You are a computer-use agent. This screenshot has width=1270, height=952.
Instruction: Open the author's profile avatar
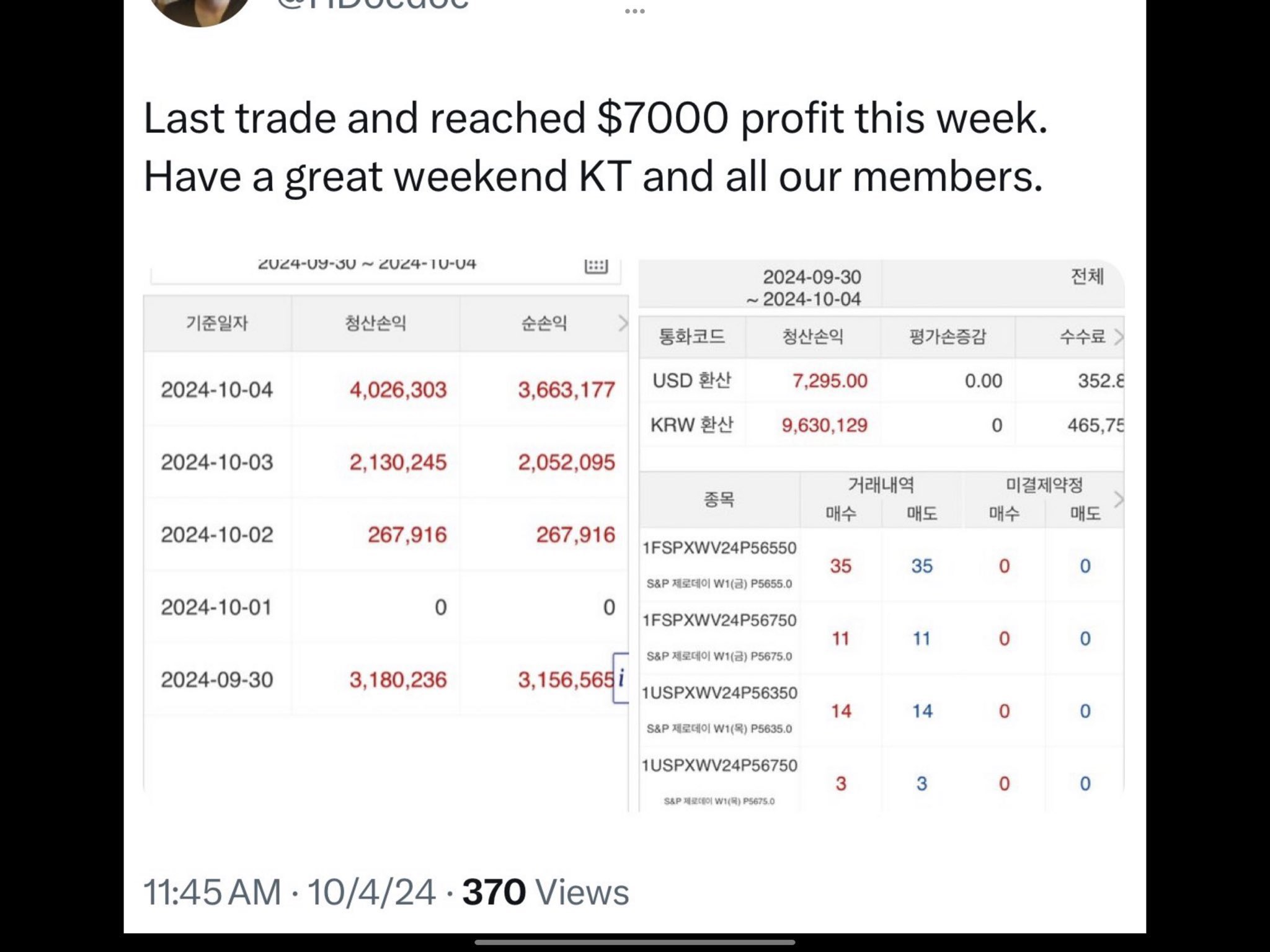200,9
